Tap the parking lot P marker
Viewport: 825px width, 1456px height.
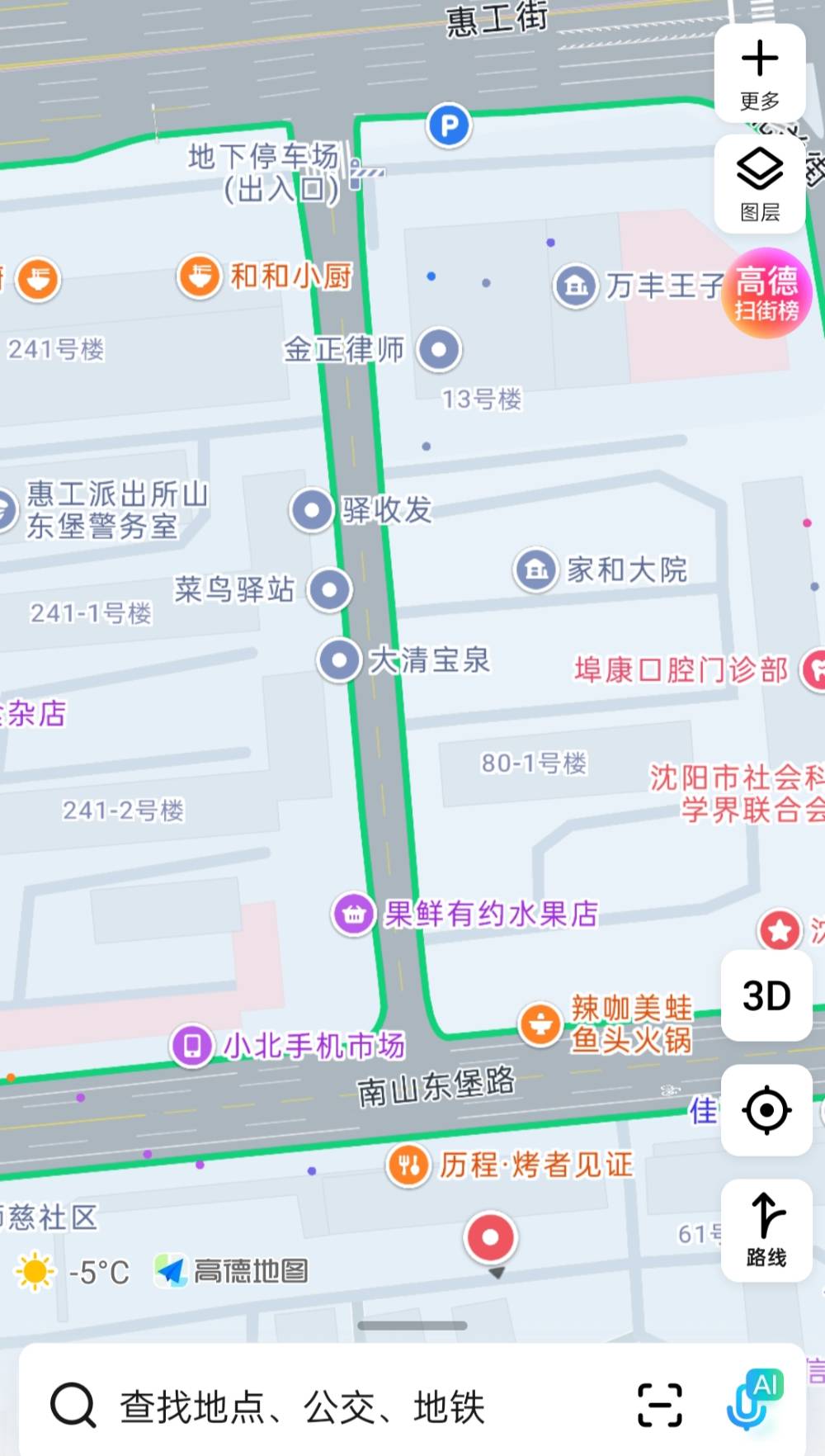click(x=449, y=126)
